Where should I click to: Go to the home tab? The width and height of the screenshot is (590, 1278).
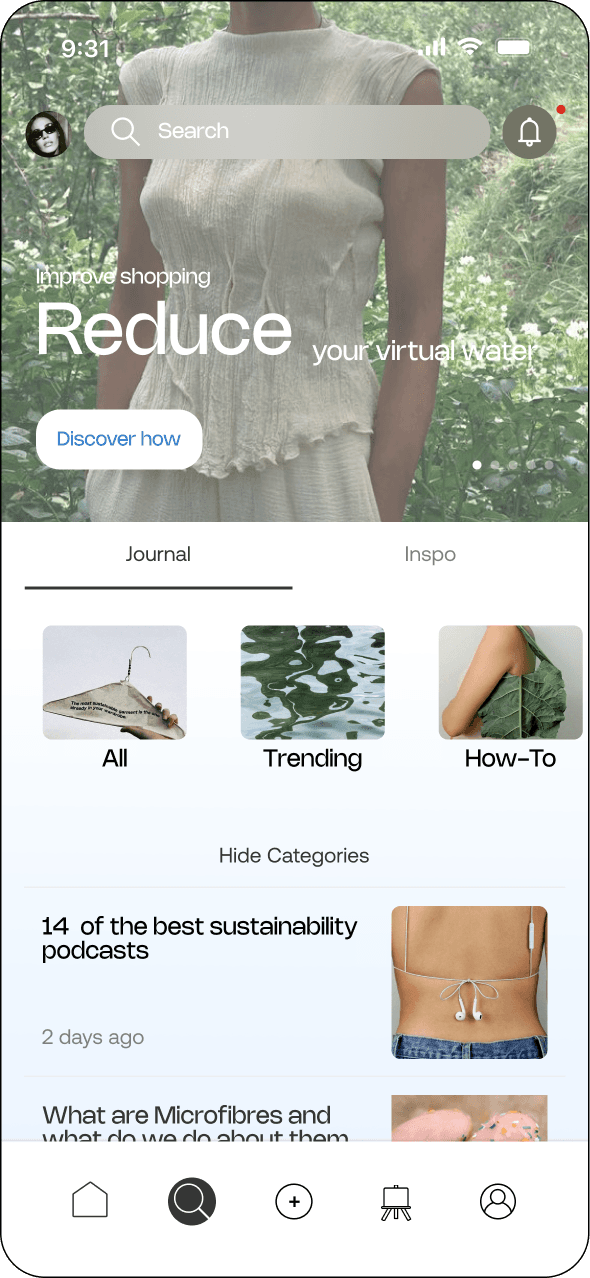(90, 1201)
